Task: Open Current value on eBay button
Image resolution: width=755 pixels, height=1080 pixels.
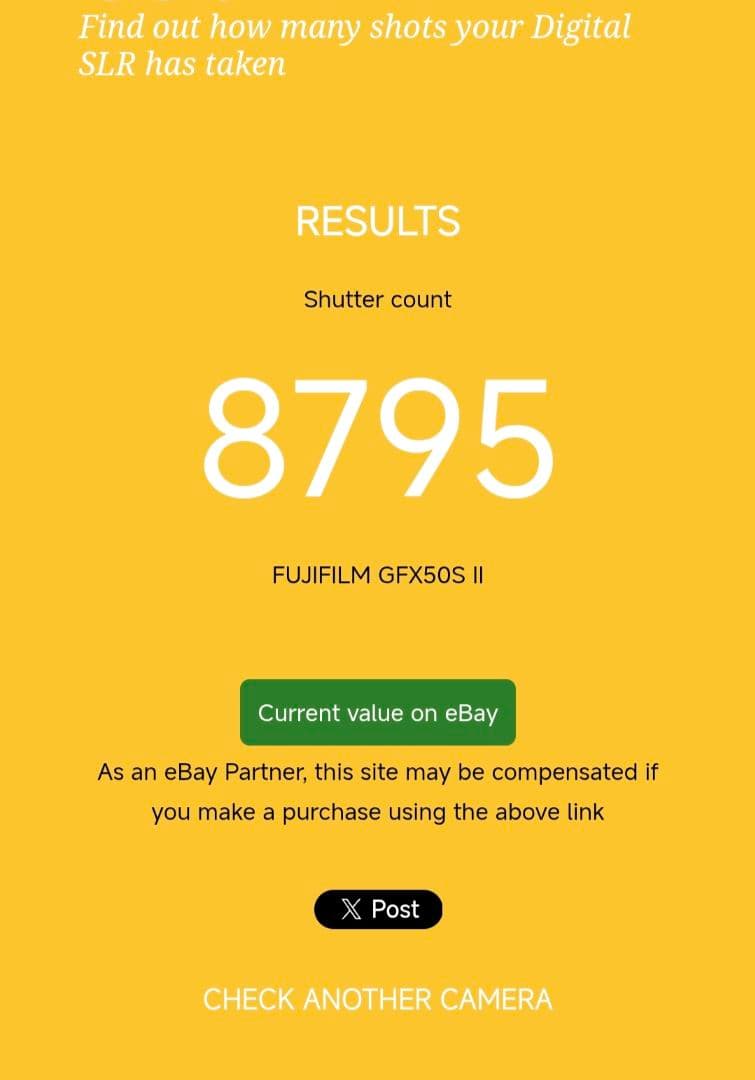Action: point(377,712)
